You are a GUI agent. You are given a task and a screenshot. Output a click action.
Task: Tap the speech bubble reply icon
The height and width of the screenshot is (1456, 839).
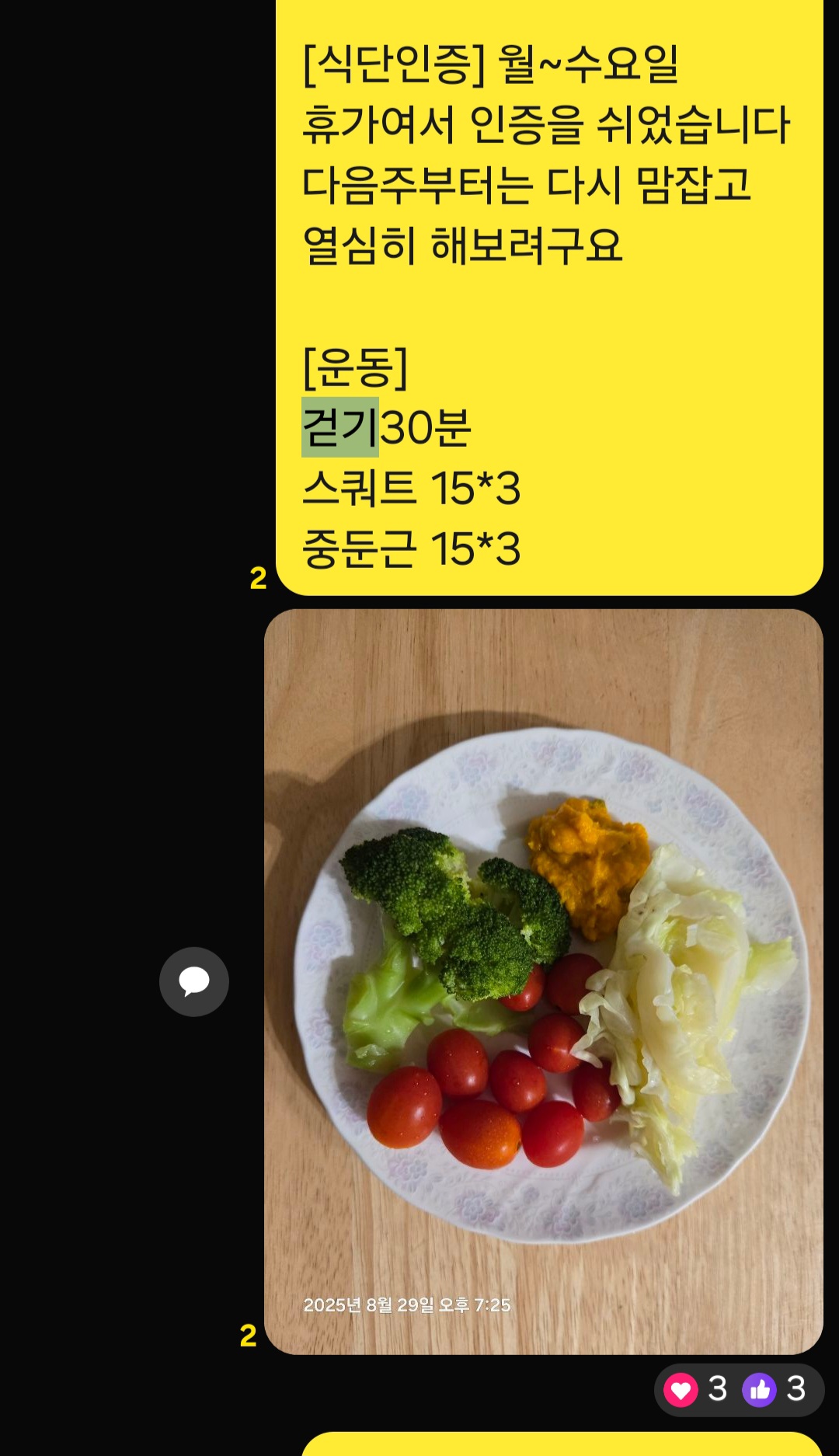194,981
